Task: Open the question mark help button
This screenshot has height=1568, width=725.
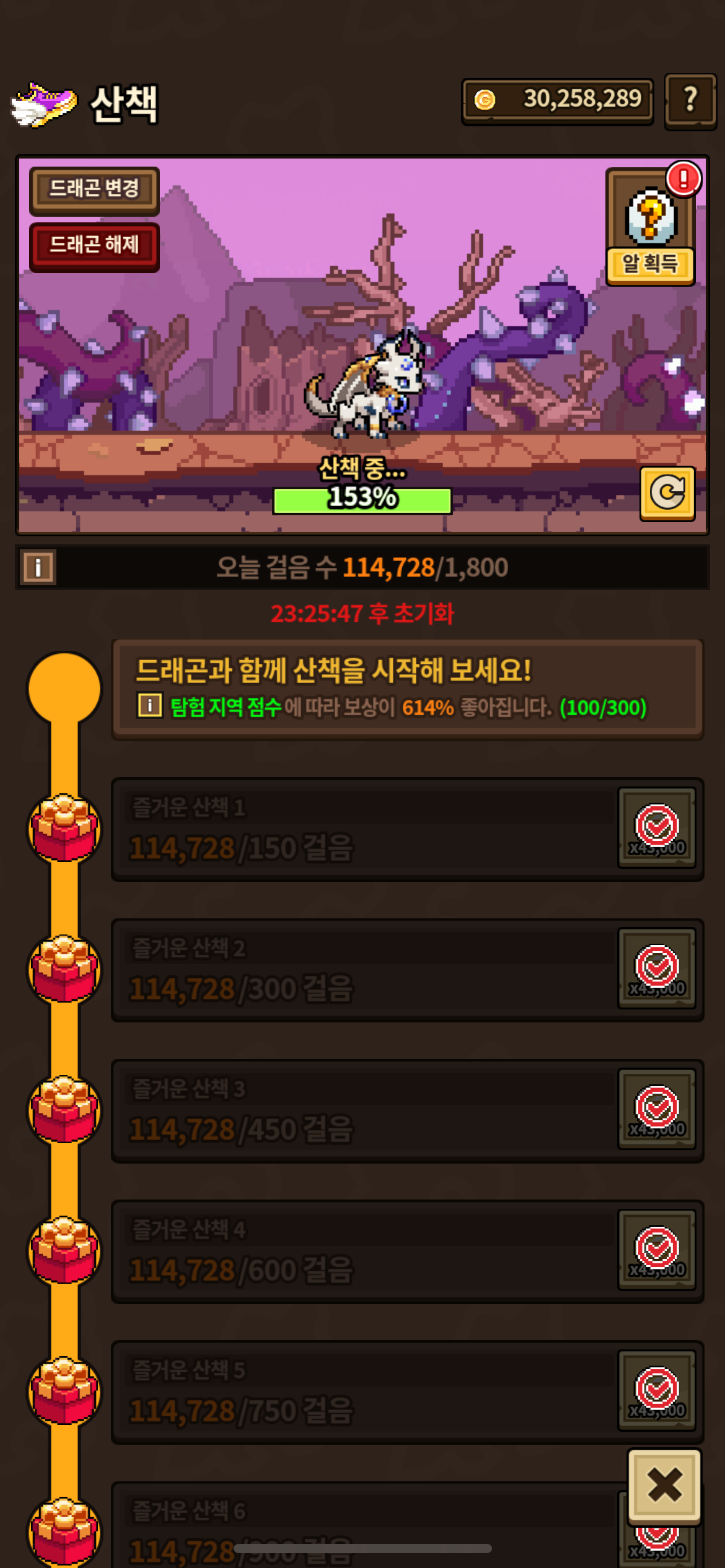Action: coord(690,101)
